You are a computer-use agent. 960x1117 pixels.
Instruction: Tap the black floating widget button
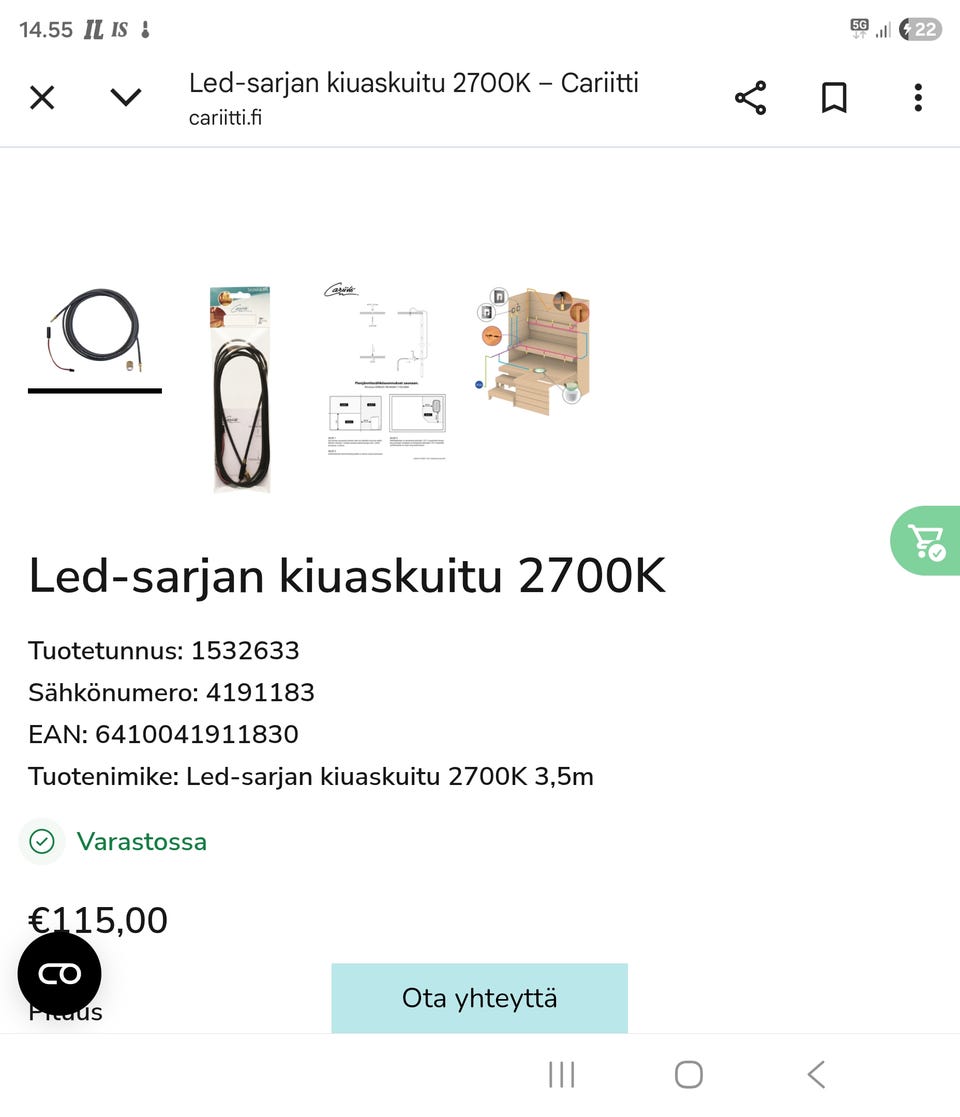(60, 974)
